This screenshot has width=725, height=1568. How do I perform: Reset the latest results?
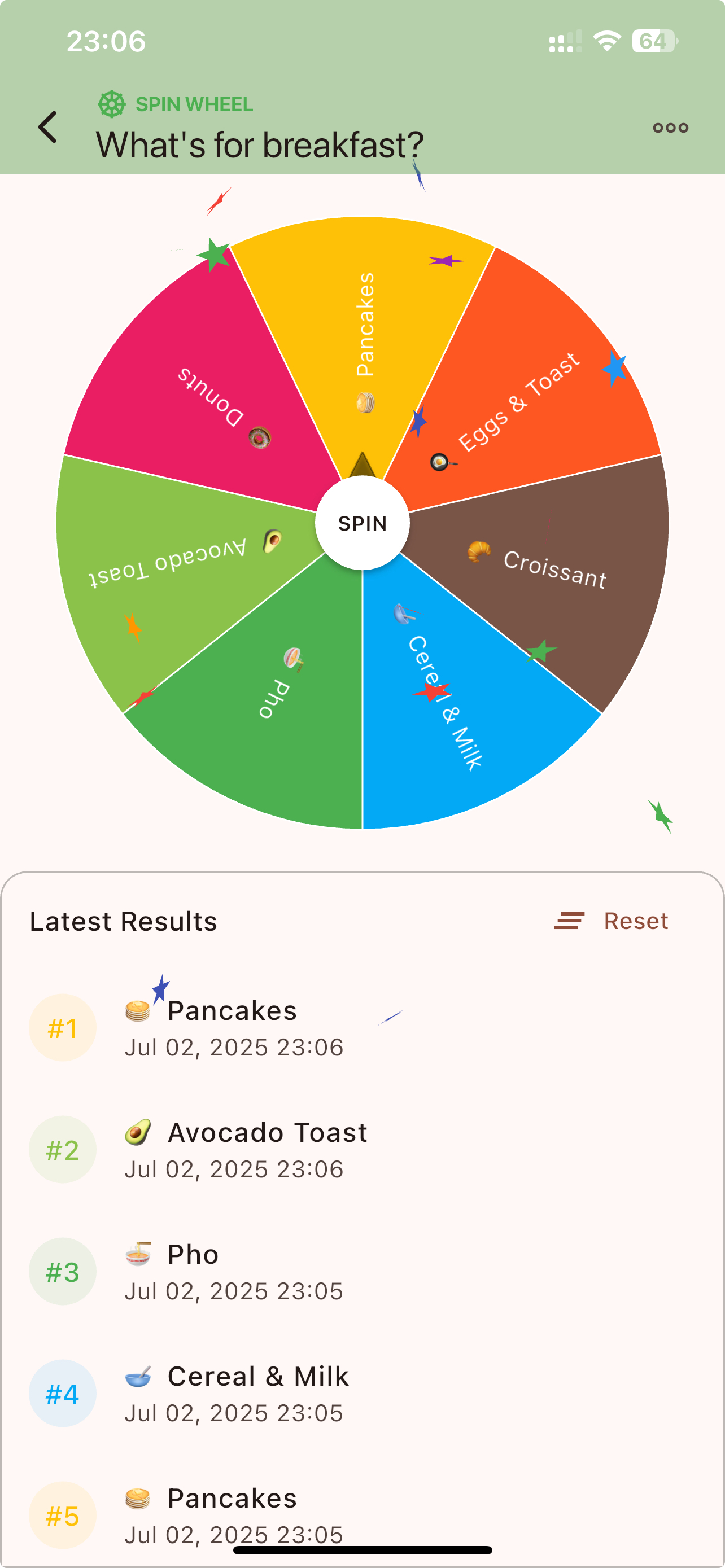[x=612, y=921]
